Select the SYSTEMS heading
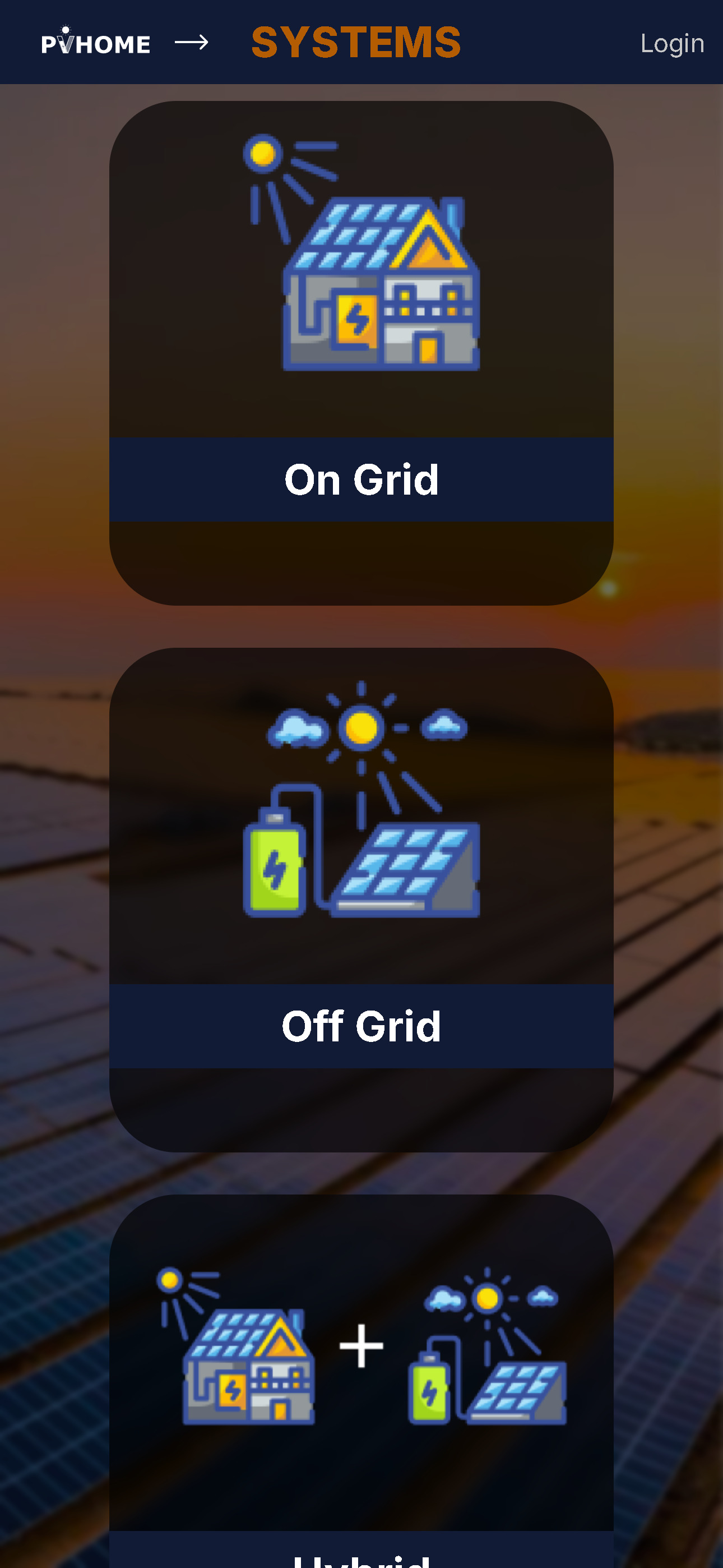The image size is (723, 1568). 355,43
